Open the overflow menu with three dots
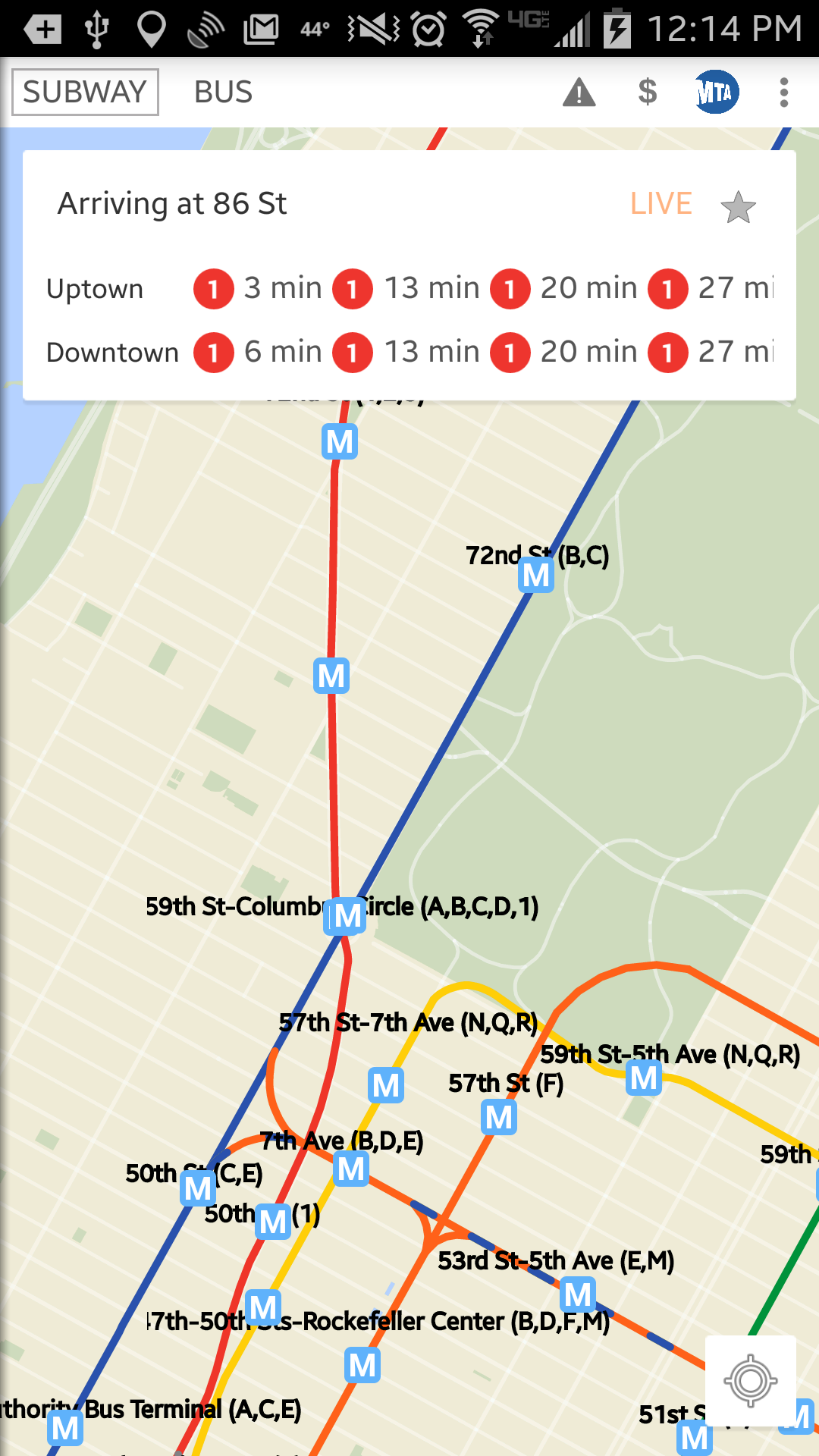Screen dimensions: 819x1456 (x=783, y=92)
